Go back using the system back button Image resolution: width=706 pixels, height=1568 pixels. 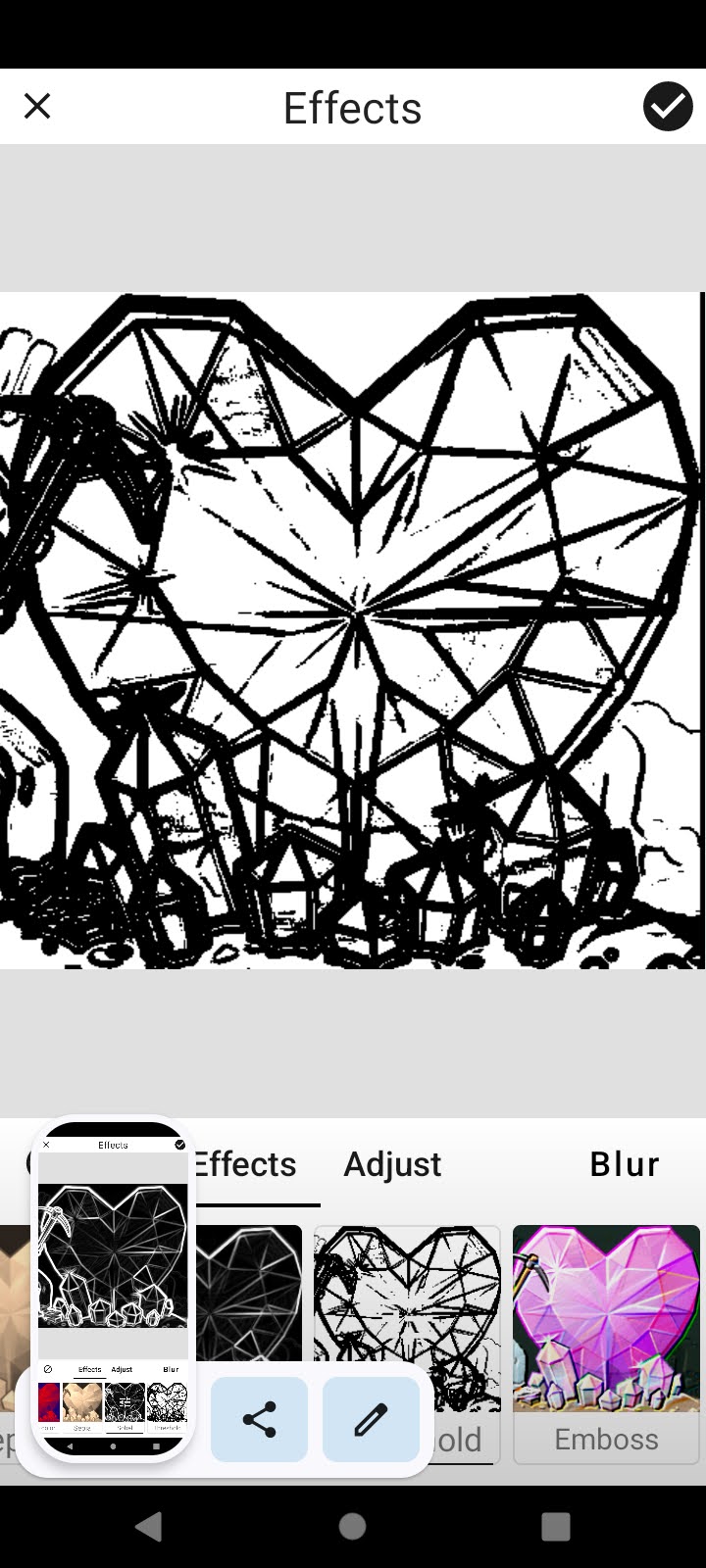[x=149, y=1526]
